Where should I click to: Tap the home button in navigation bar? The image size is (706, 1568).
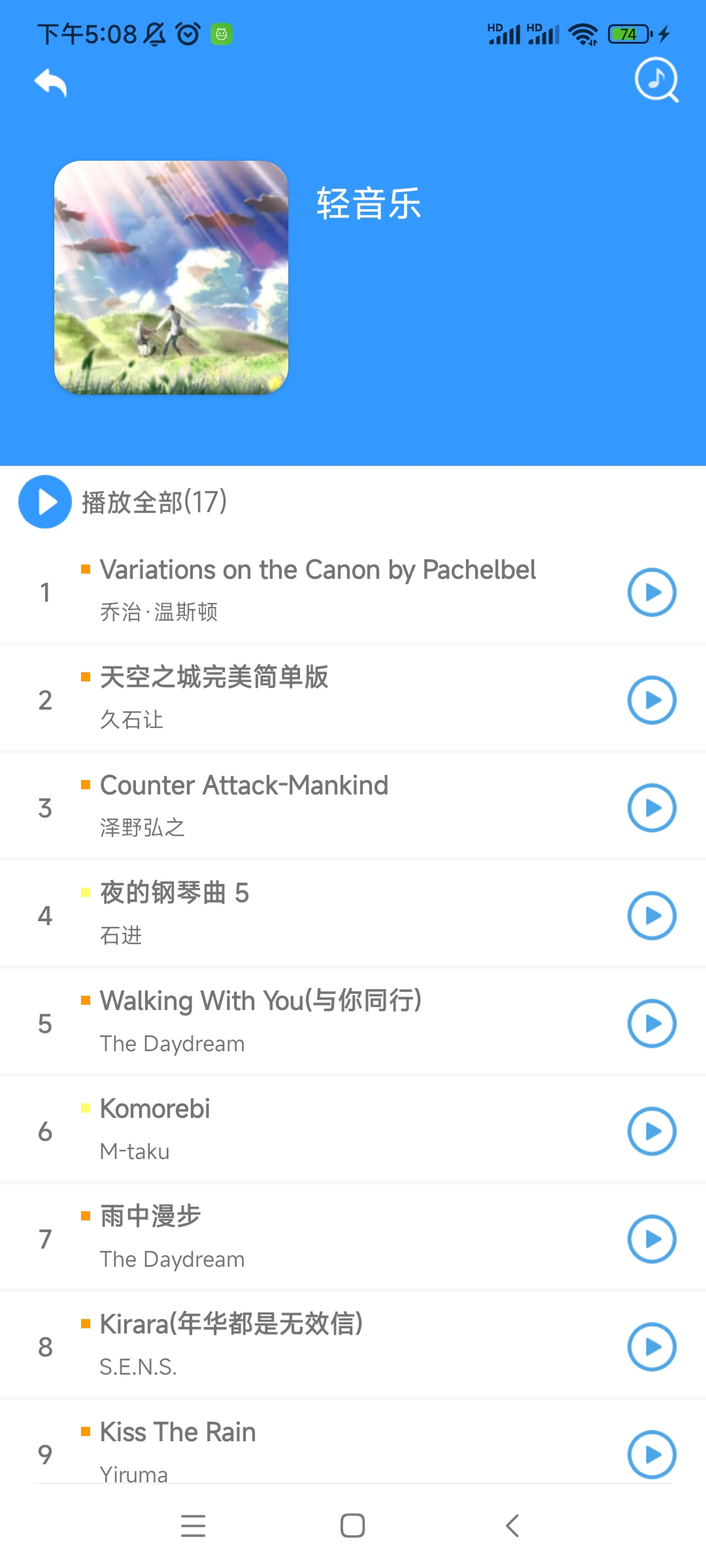352,1525
